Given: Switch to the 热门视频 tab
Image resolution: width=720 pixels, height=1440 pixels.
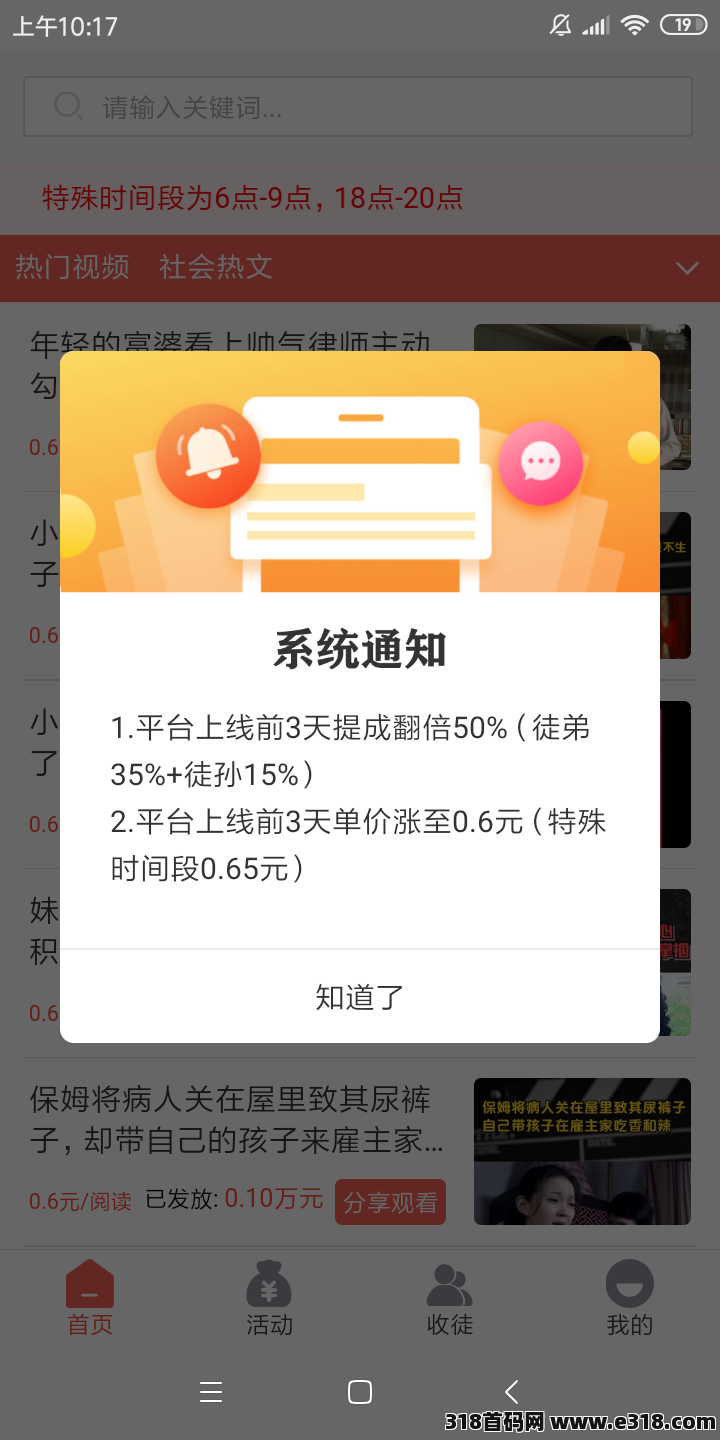Looking at the screenshot, I should (72, 267).
